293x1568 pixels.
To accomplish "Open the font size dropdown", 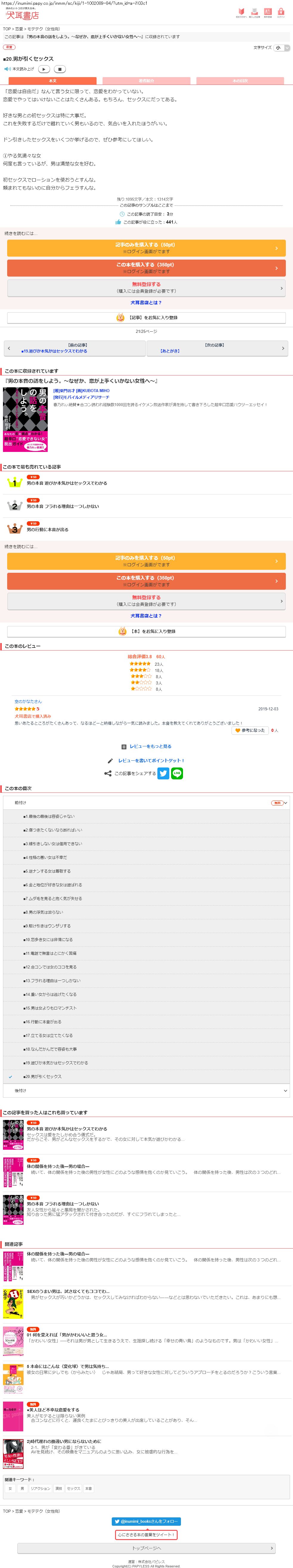I will pos(281,47).
